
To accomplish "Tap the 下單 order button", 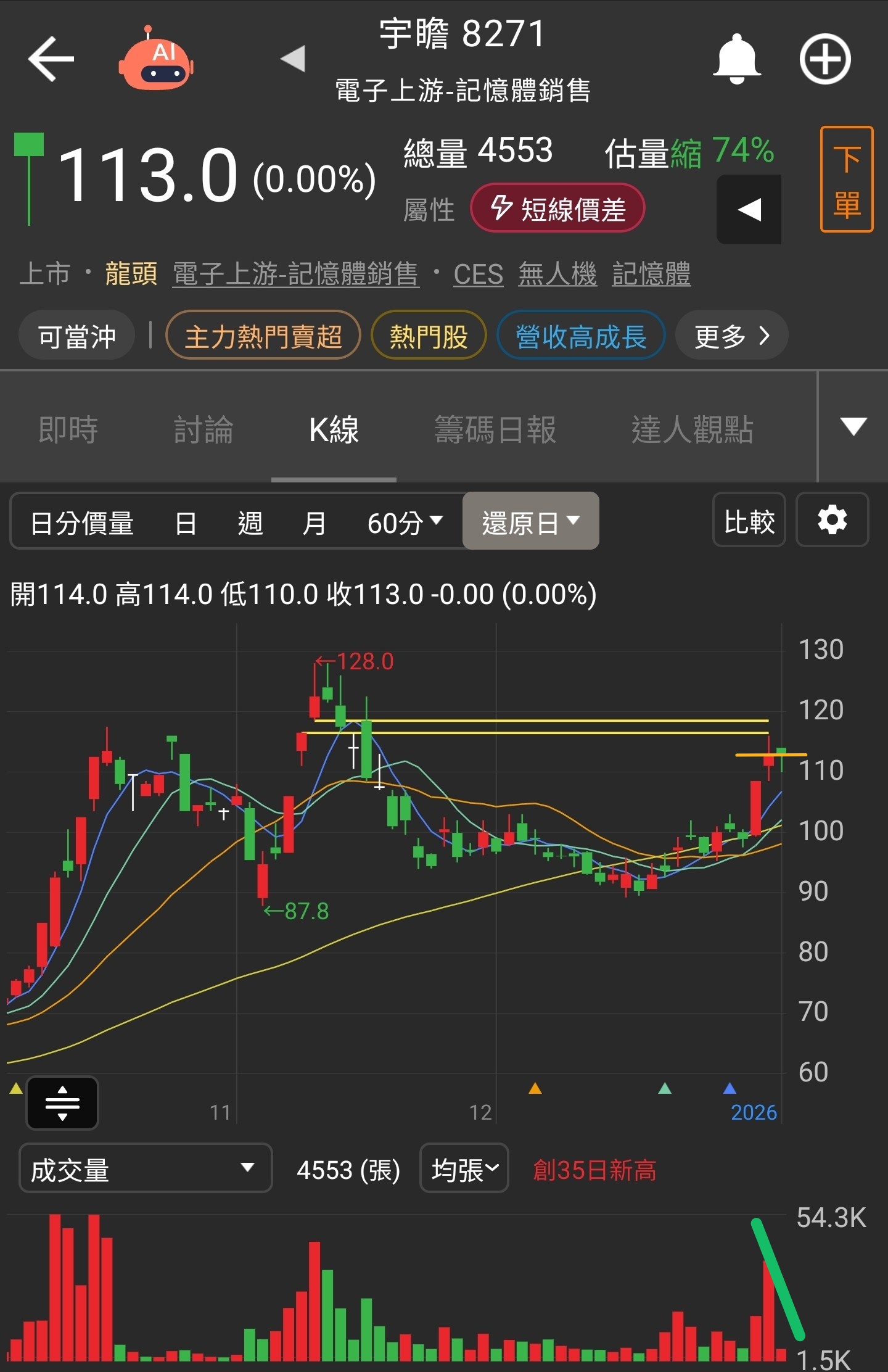I will (847, 180).
